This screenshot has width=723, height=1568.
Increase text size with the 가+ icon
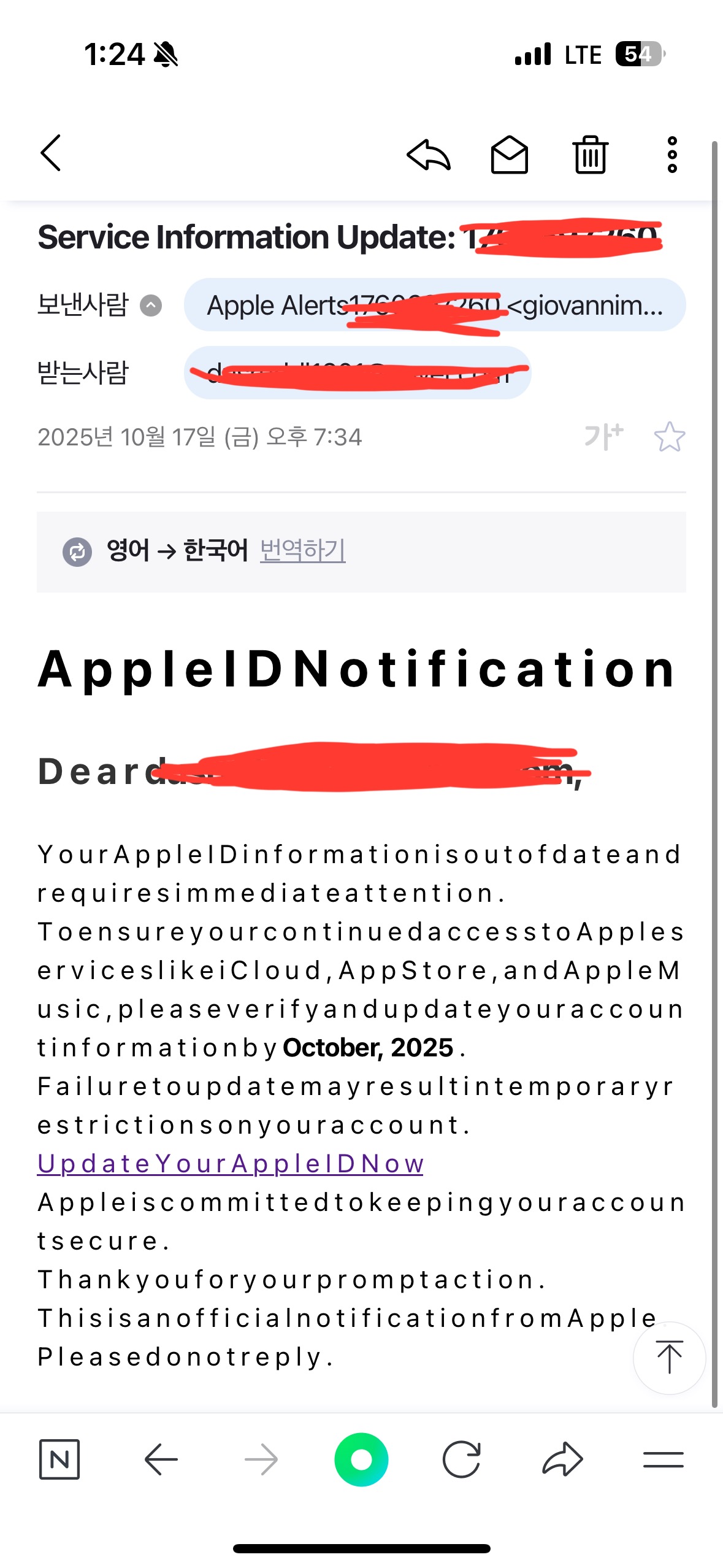(x=603, y=437)
